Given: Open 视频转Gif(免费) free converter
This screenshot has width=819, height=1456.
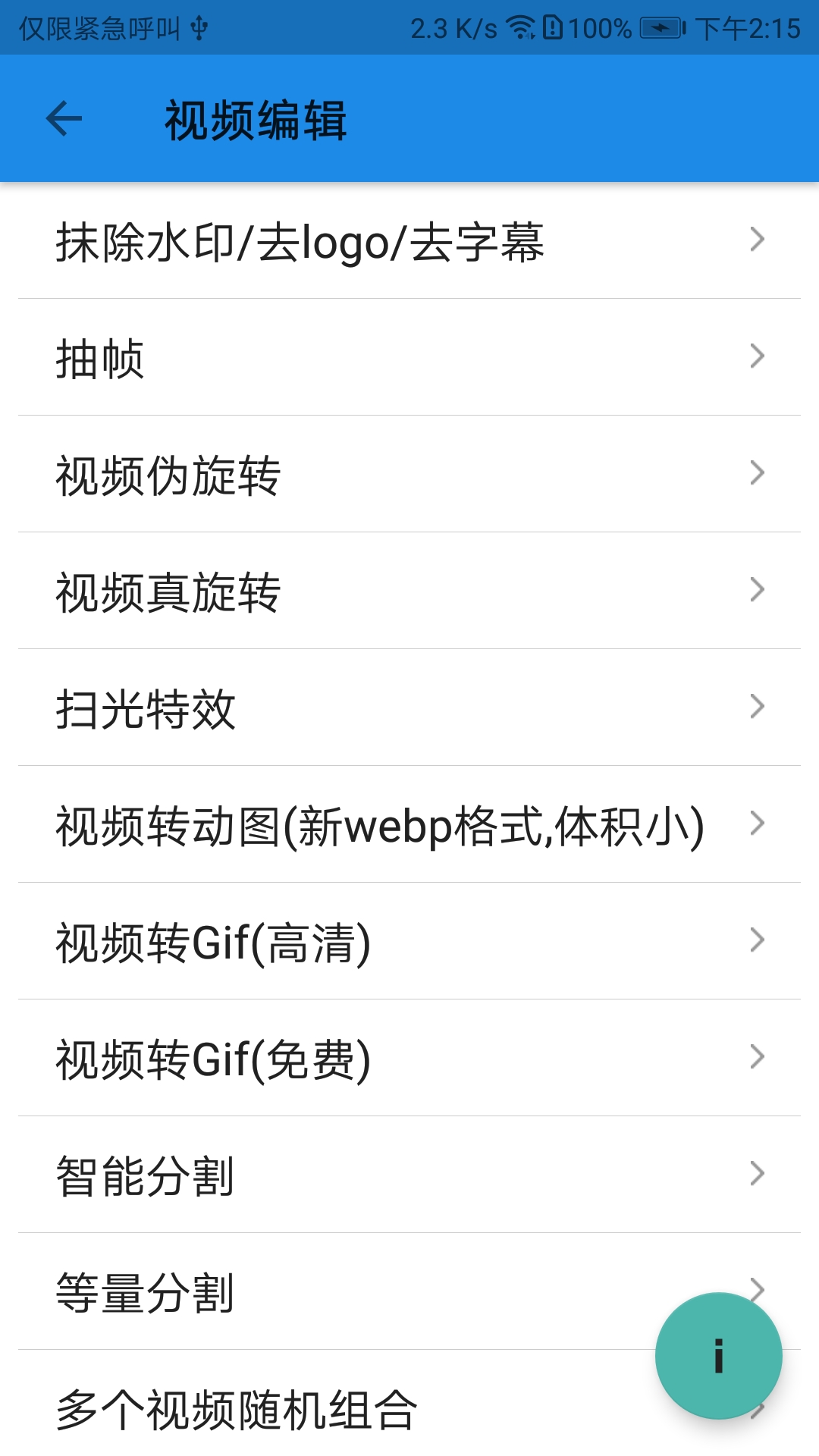Looking at the screenshot, I should (x=215, y=1056).
